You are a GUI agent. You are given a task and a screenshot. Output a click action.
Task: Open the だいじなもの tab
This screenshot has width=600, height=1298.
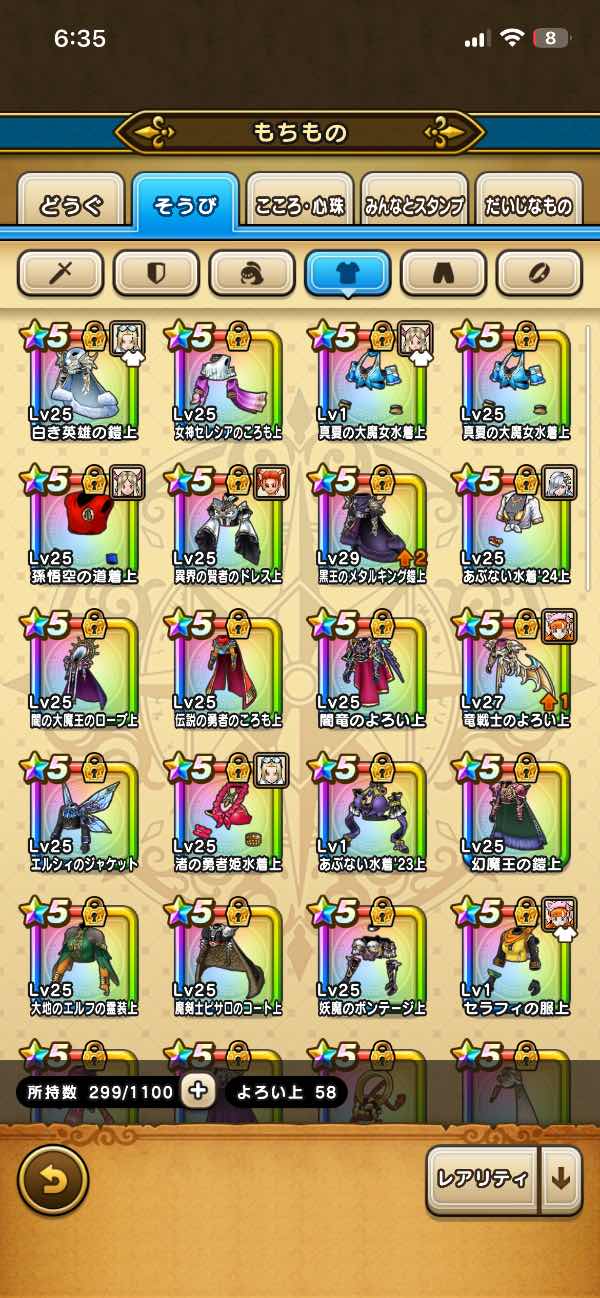[x=528, y=205]
